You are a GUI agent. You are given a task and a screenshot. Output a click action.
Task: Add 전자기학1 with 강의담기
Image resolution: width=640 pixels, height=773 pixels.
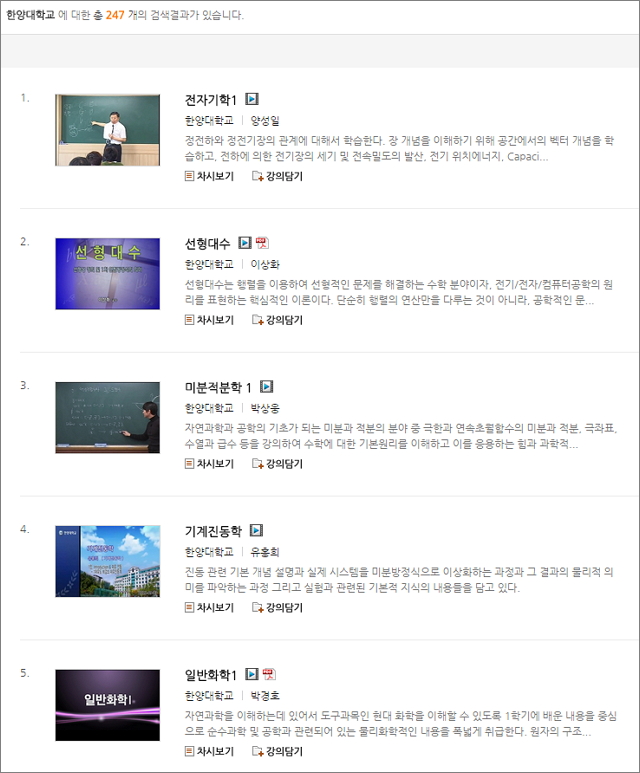[277, 176]
